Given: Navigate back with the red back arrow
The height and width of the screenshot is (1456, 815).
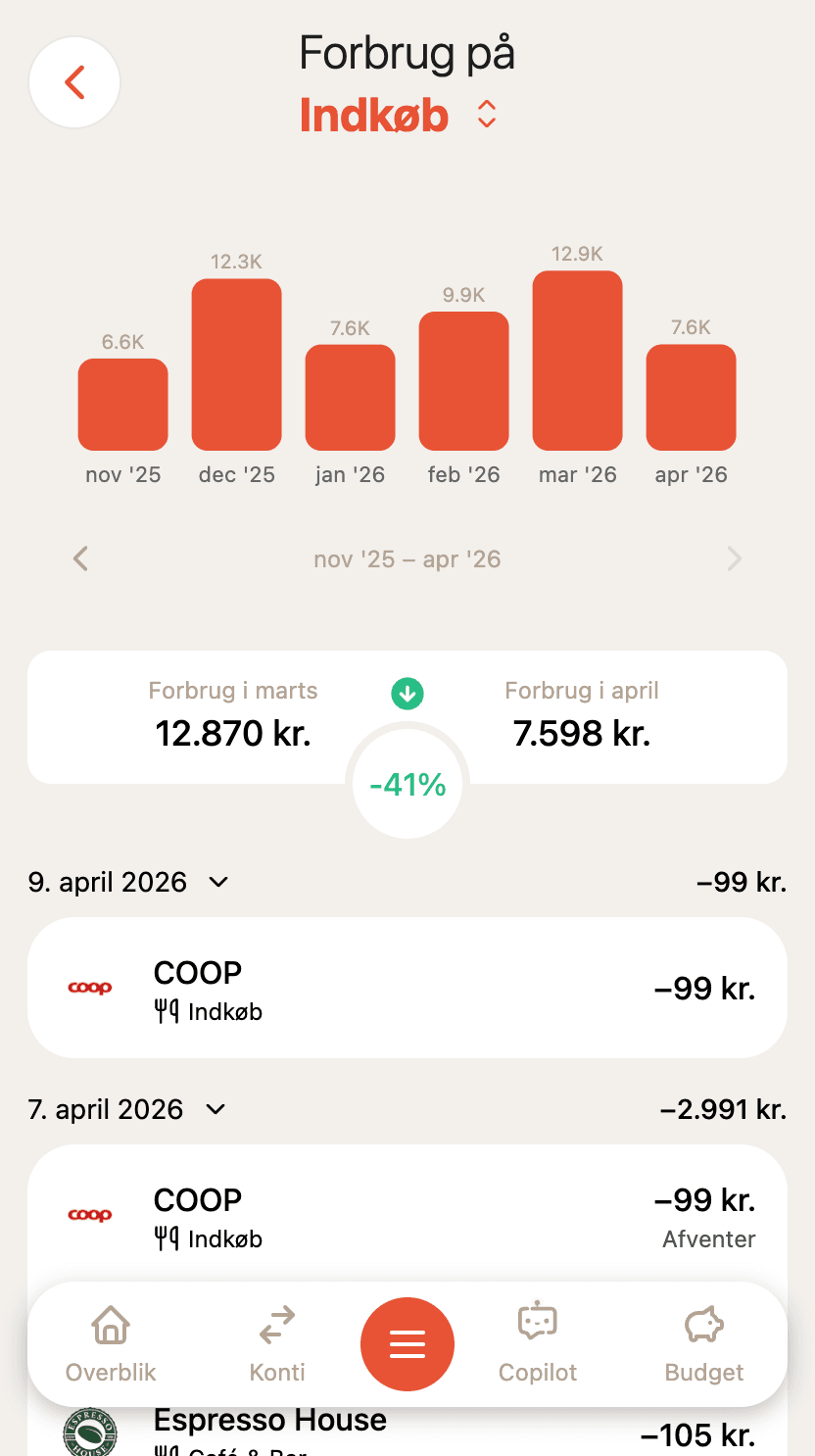Looking at the screenshot, I should click(x=74, y=82).
